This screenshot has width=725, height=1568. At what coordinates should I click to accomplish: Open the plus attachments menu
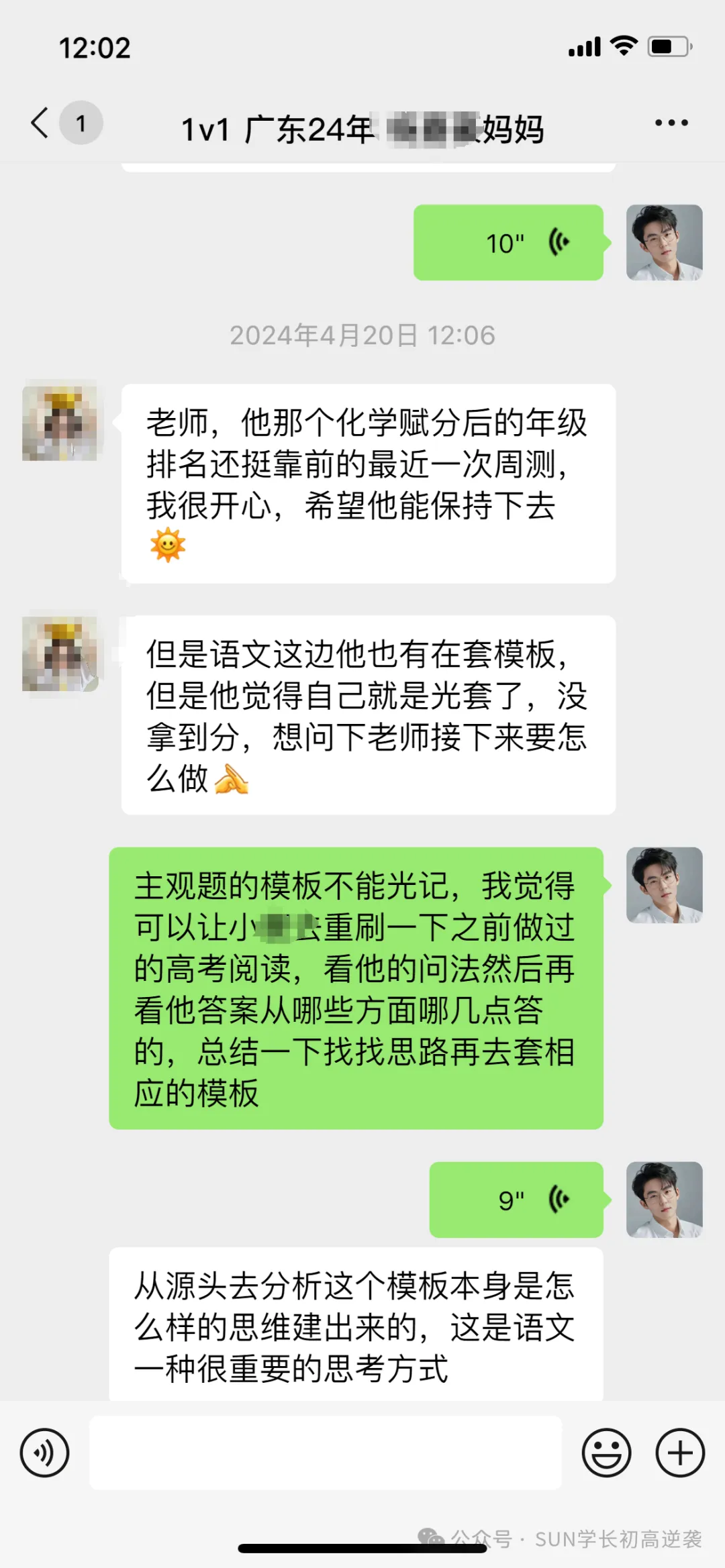pos(680,1453)
